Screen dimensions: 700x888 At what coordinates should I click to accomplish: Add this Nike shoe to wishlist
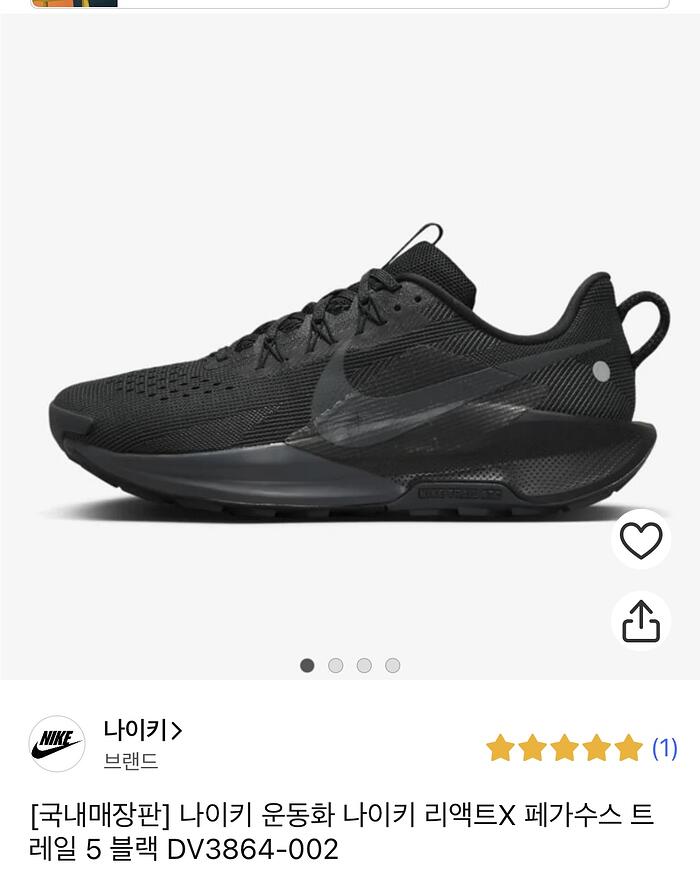tap(641, 540)
